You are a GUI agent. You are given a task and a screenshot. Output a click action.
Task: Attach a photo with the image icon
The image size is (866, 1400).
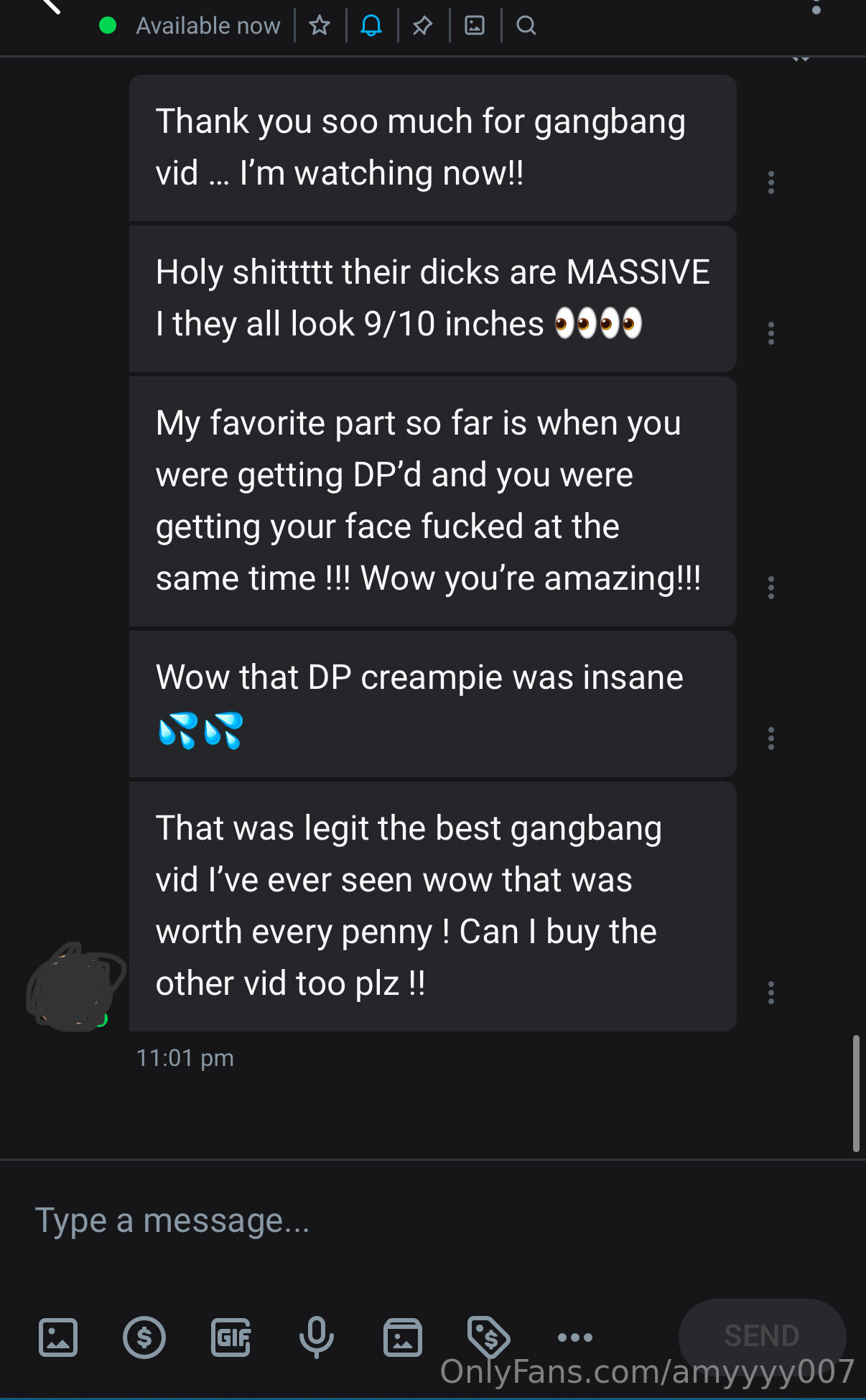coord(58,1338)
